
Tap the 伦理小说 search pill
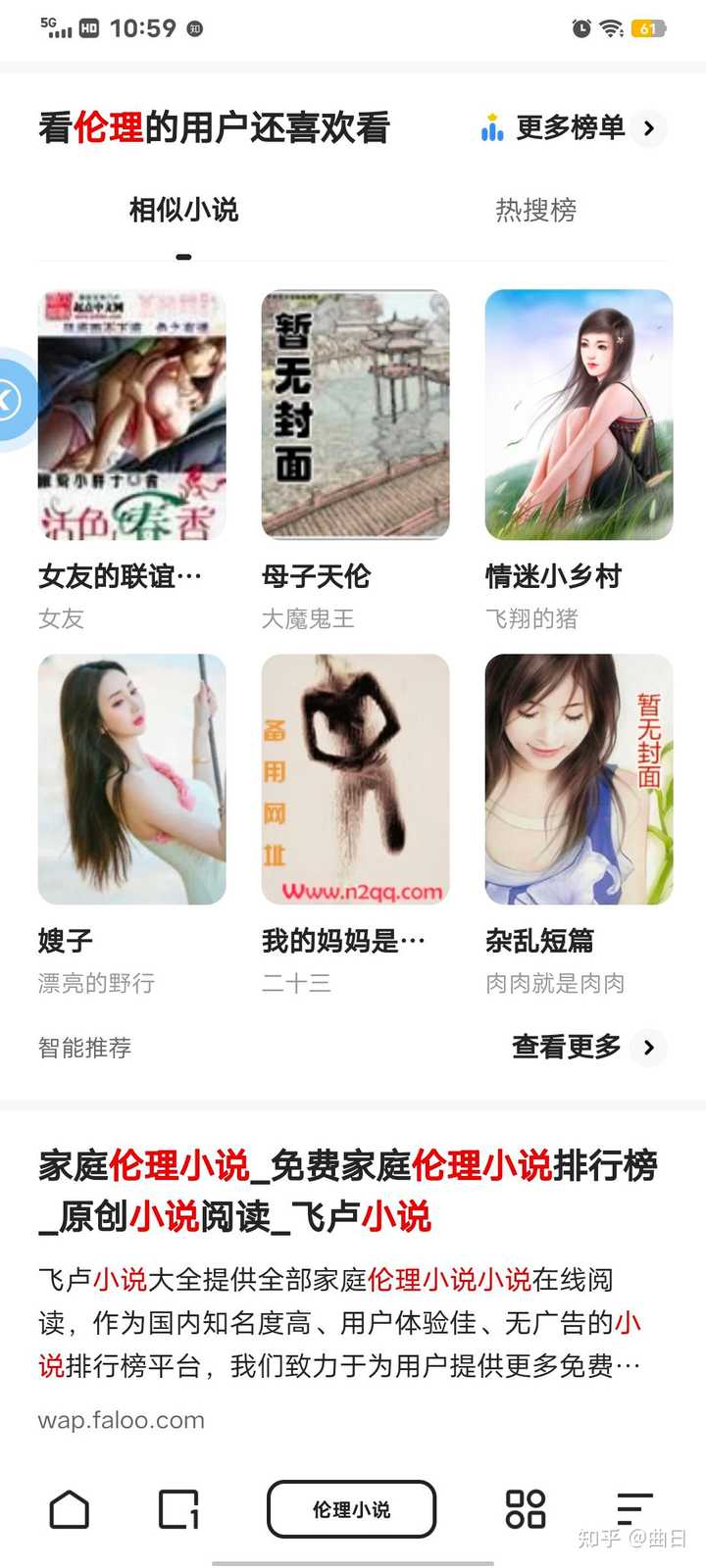pyautogui.click(x=351, y=1509)
